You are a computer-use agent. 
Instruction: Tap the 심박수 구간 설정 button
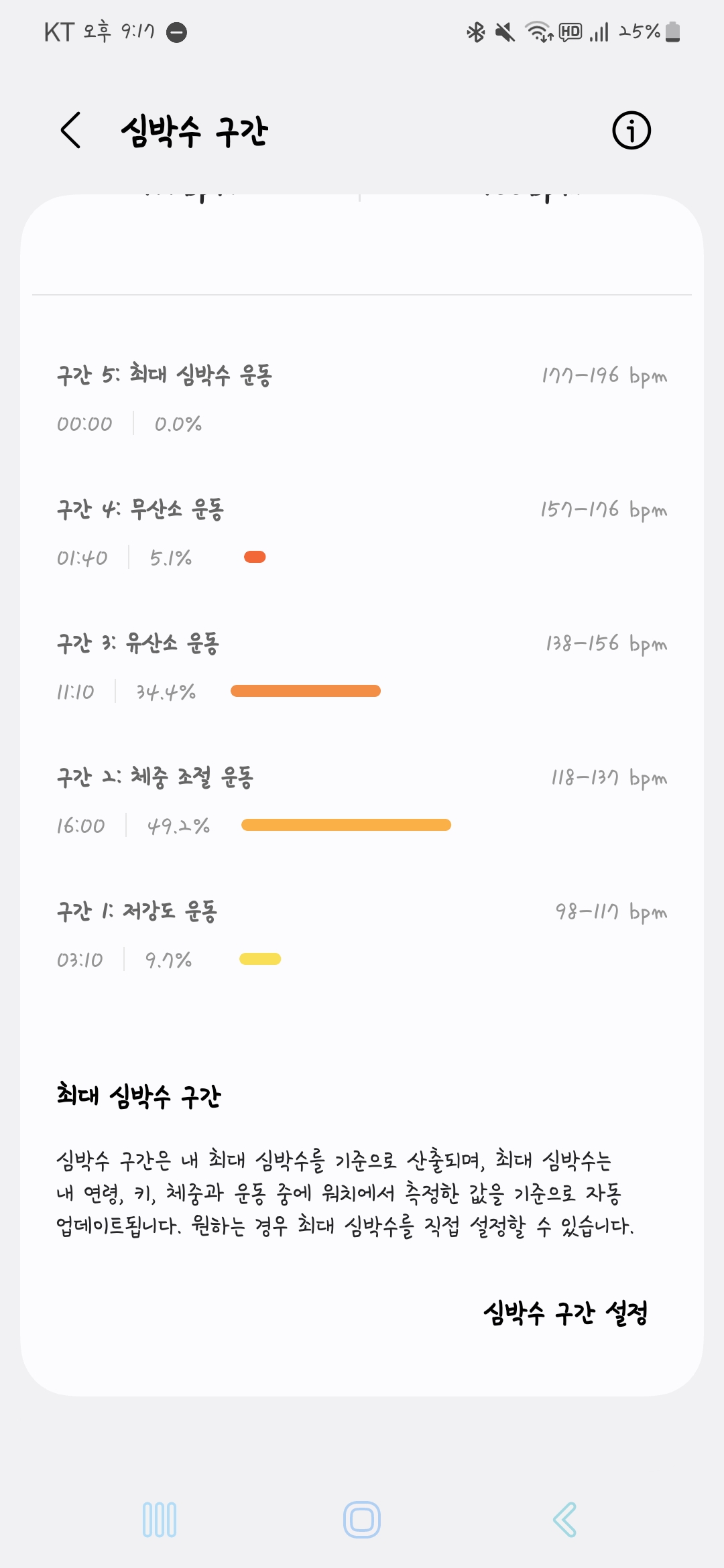[x=565, y=1313]
